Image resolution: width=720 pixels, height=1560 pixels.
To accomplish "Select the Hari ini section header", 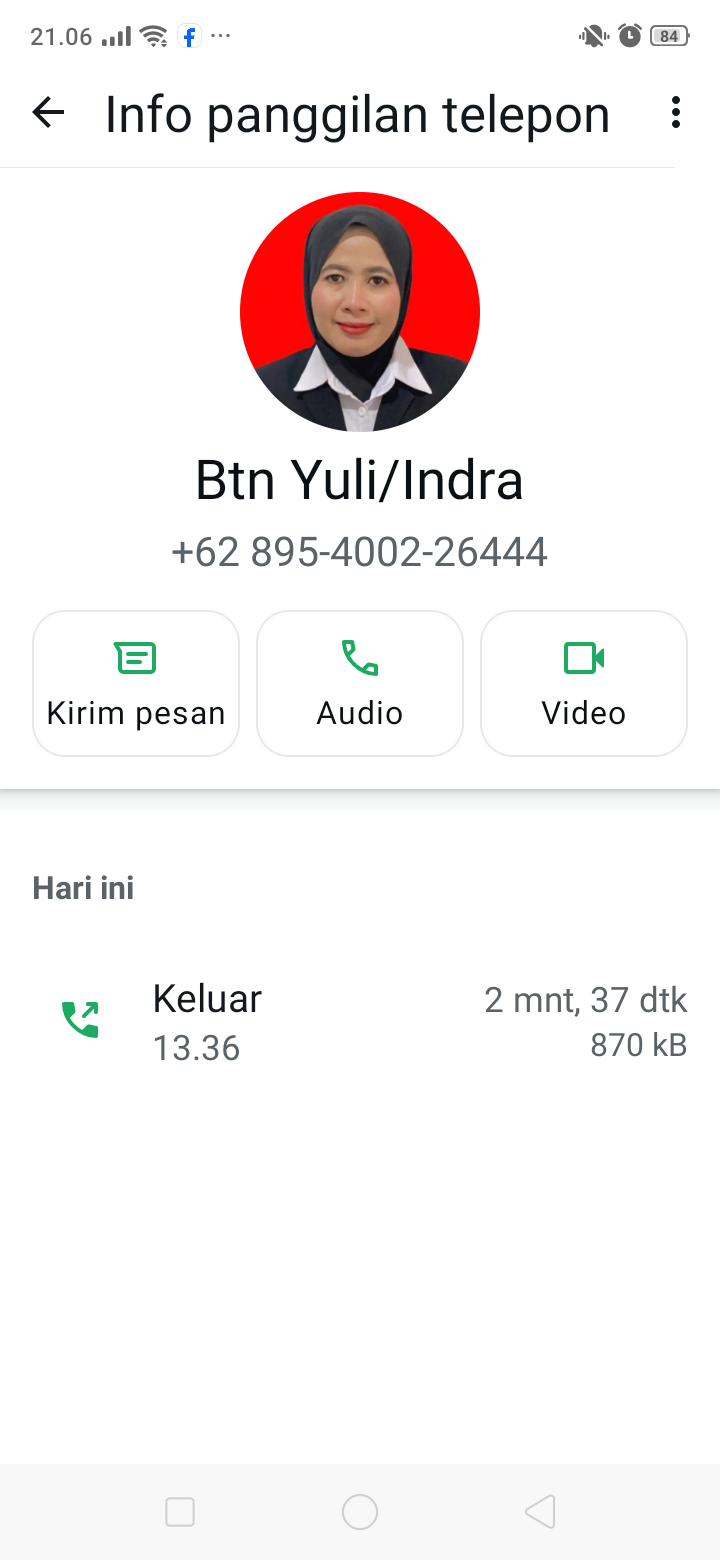I will coord(83,887).
